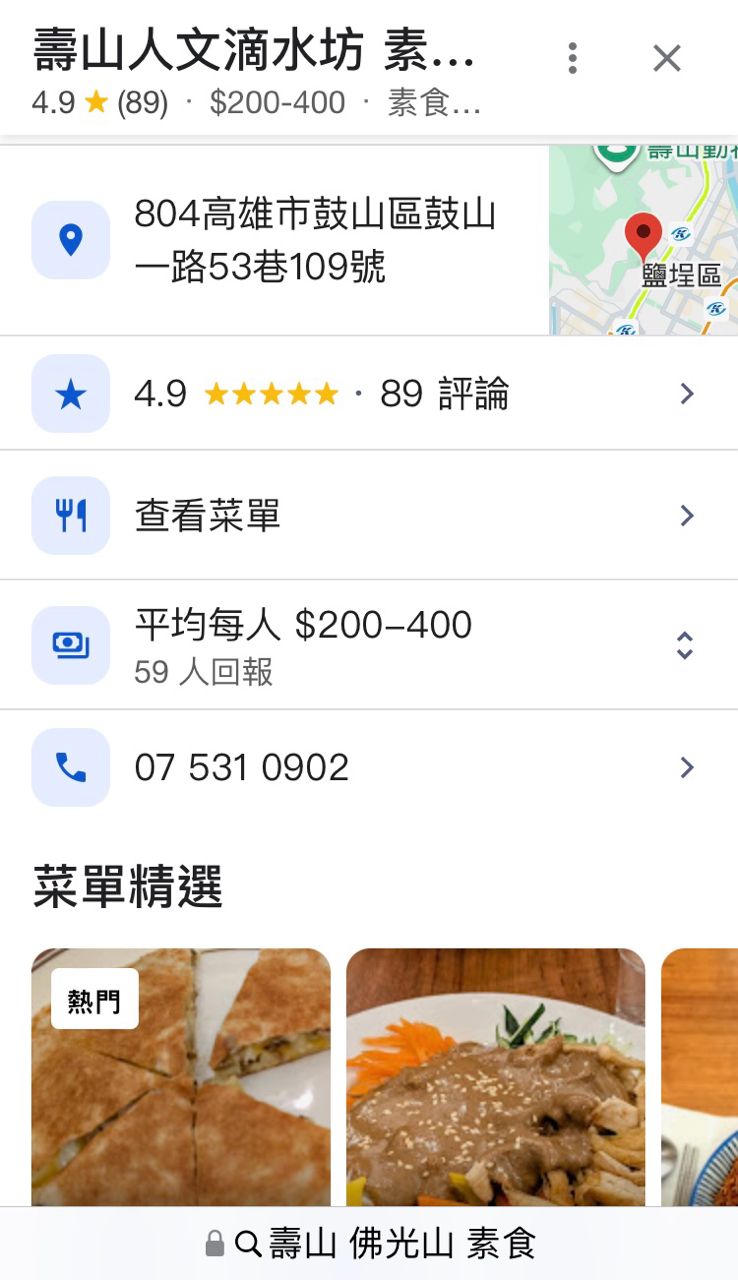Open the three-dot overflow menu
The height and width of the screenshot is (1280, 738).
click(x=572, y=58)
